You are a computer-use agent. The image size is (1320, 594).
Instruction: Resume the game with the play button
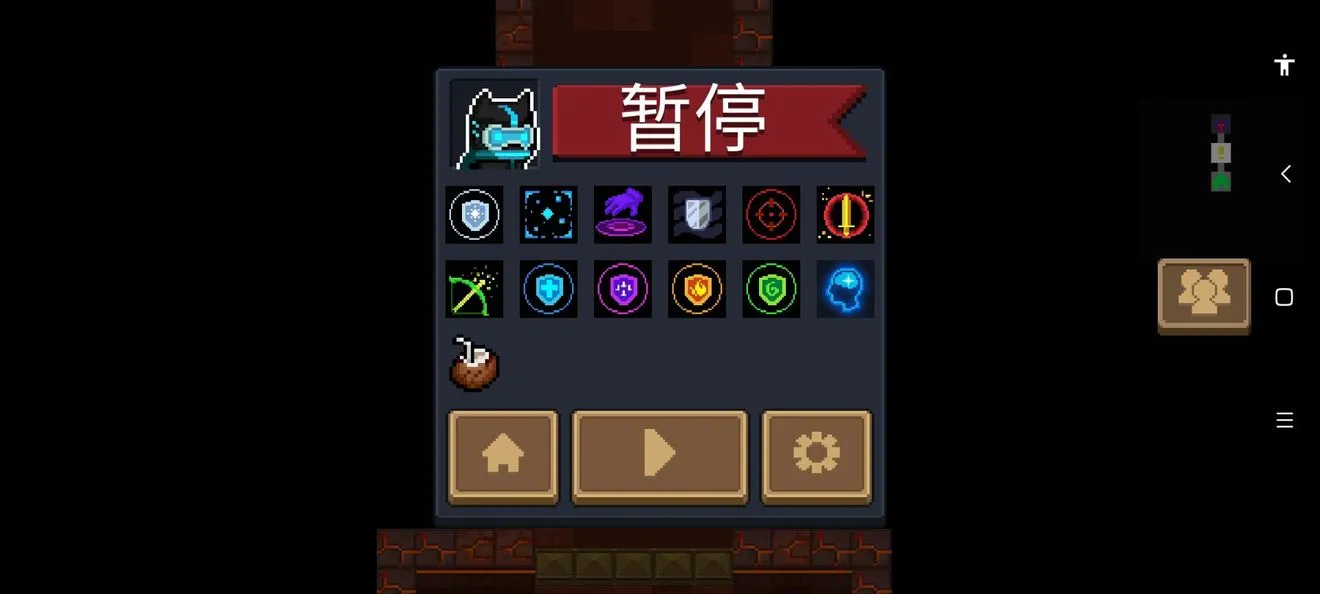tap(659, 455)
